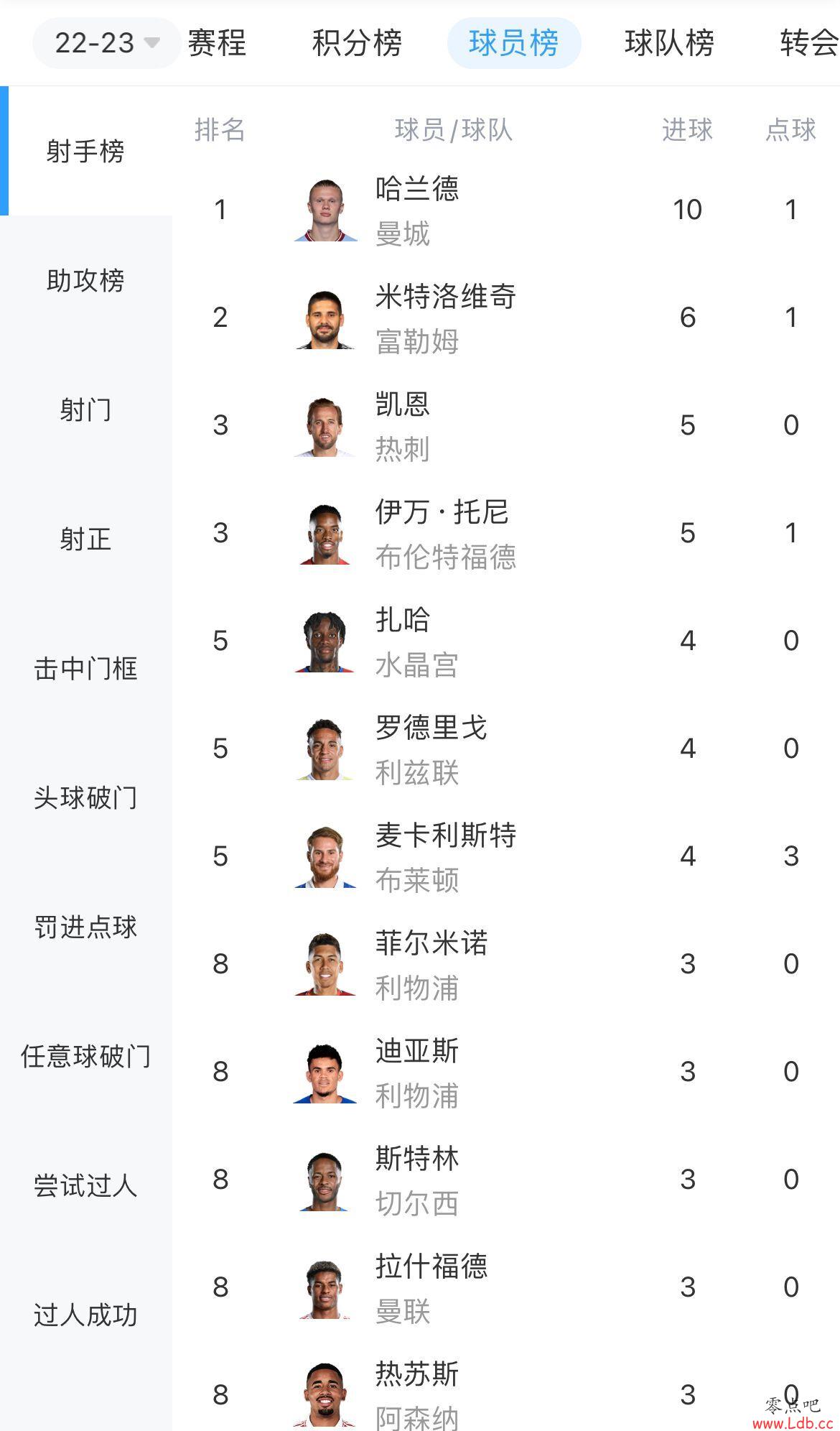This screenshot has height=1431, width=840.
Task: Switch to the 球队榜 tab
Action: point(669,43)
